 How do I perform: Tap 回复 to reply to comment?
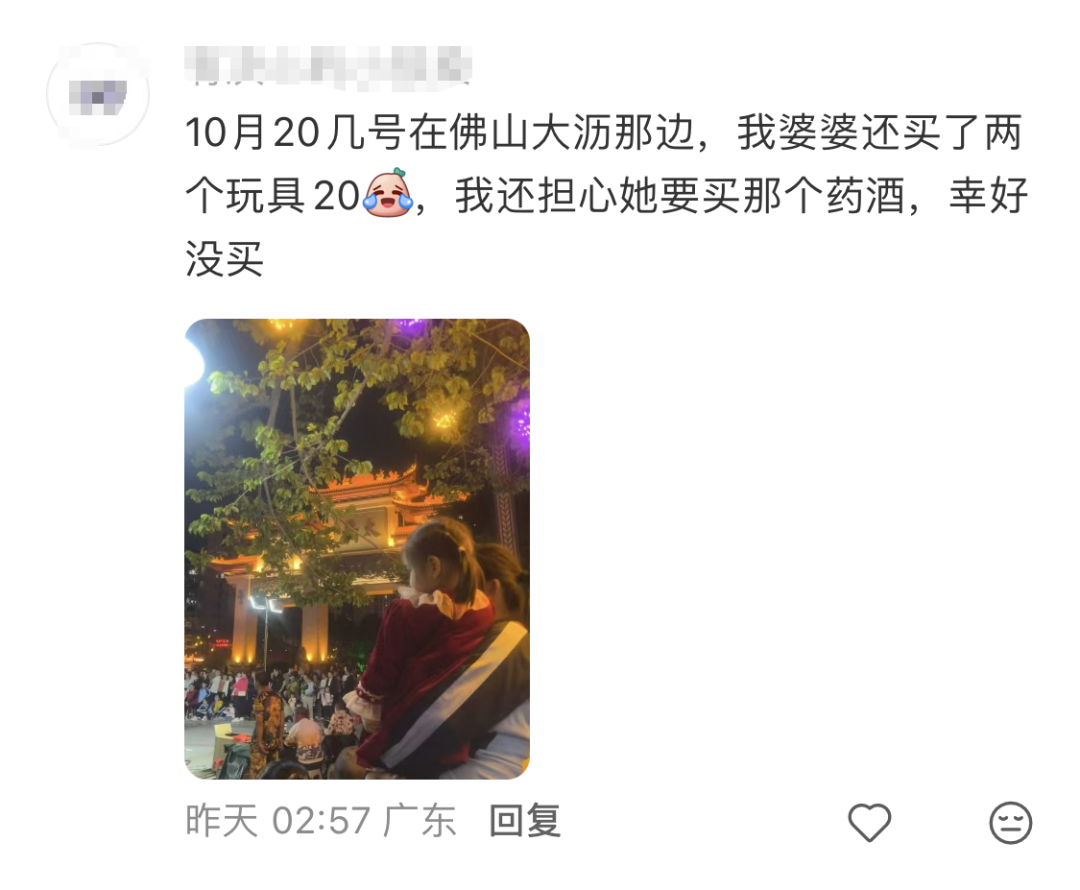click(525, 821)
